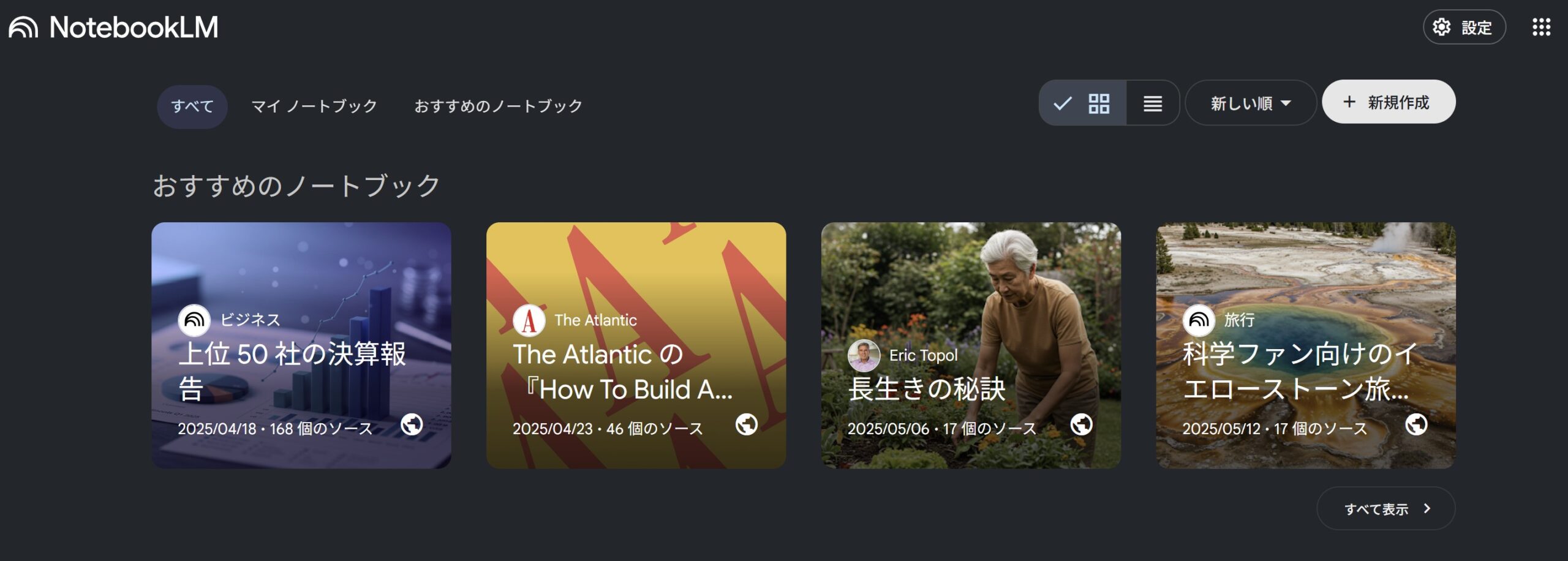
Task: Select the すべて tab
Action: coord(192,106)
